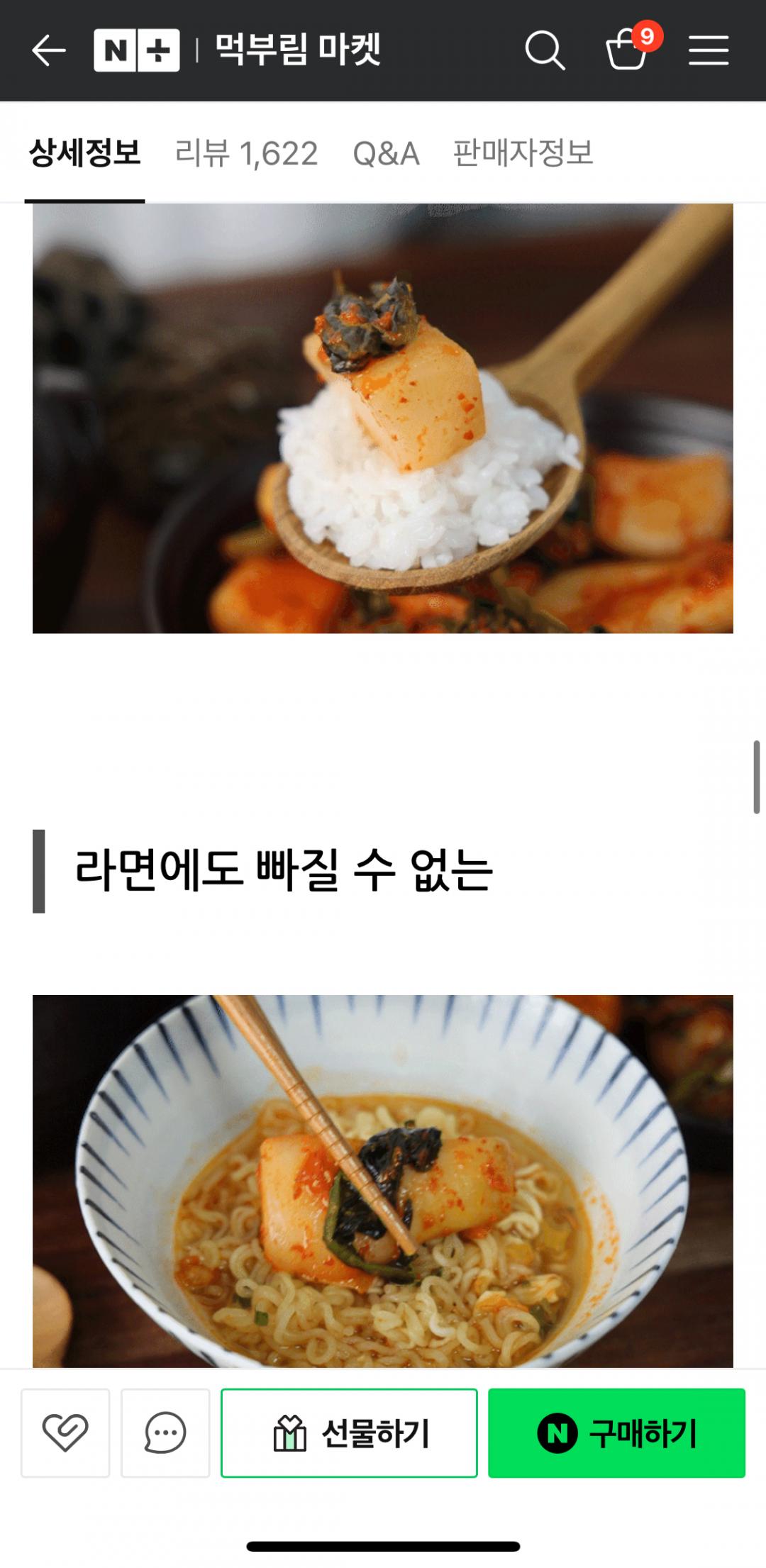Image resolution: width=766 pixels, height=1568 pixels.
Task: Open the 먹부림 마켓 store page
Action: (298, 50)
